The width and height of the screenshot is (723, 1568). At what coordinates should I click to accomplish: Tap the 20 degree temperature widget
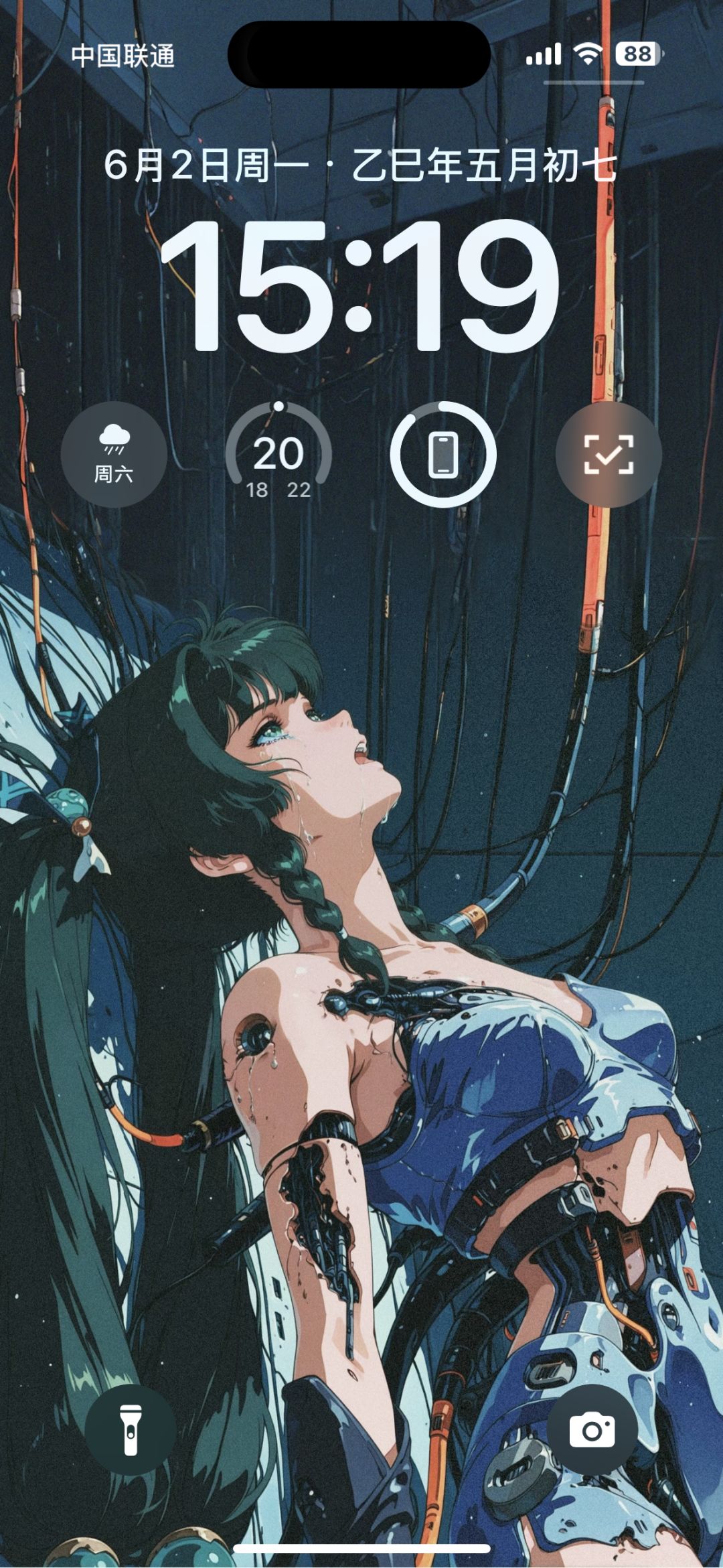click(x=278, y=454)
